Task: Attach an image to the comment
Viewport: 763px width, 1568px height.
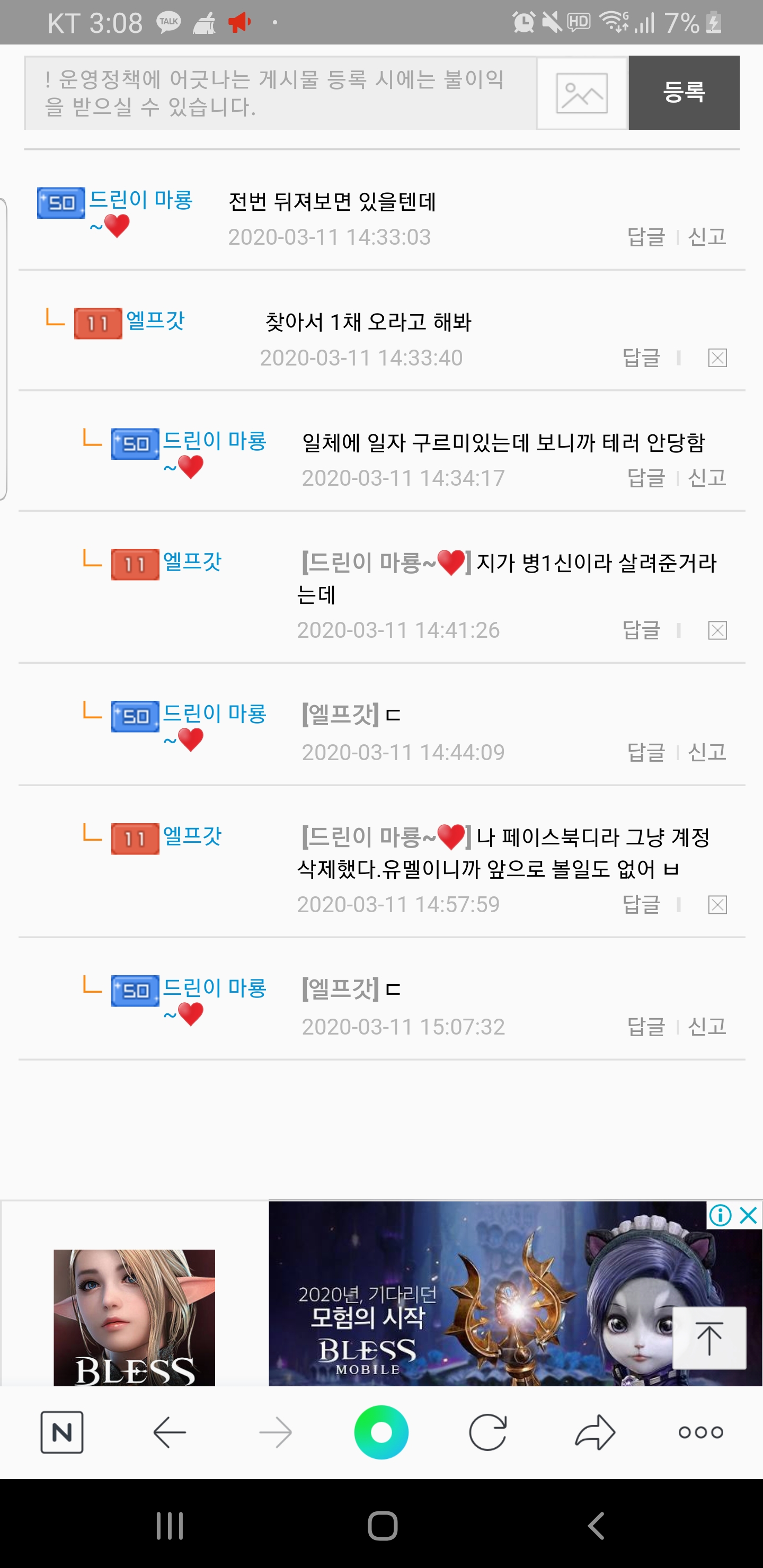Action: (x=582, y=93)
